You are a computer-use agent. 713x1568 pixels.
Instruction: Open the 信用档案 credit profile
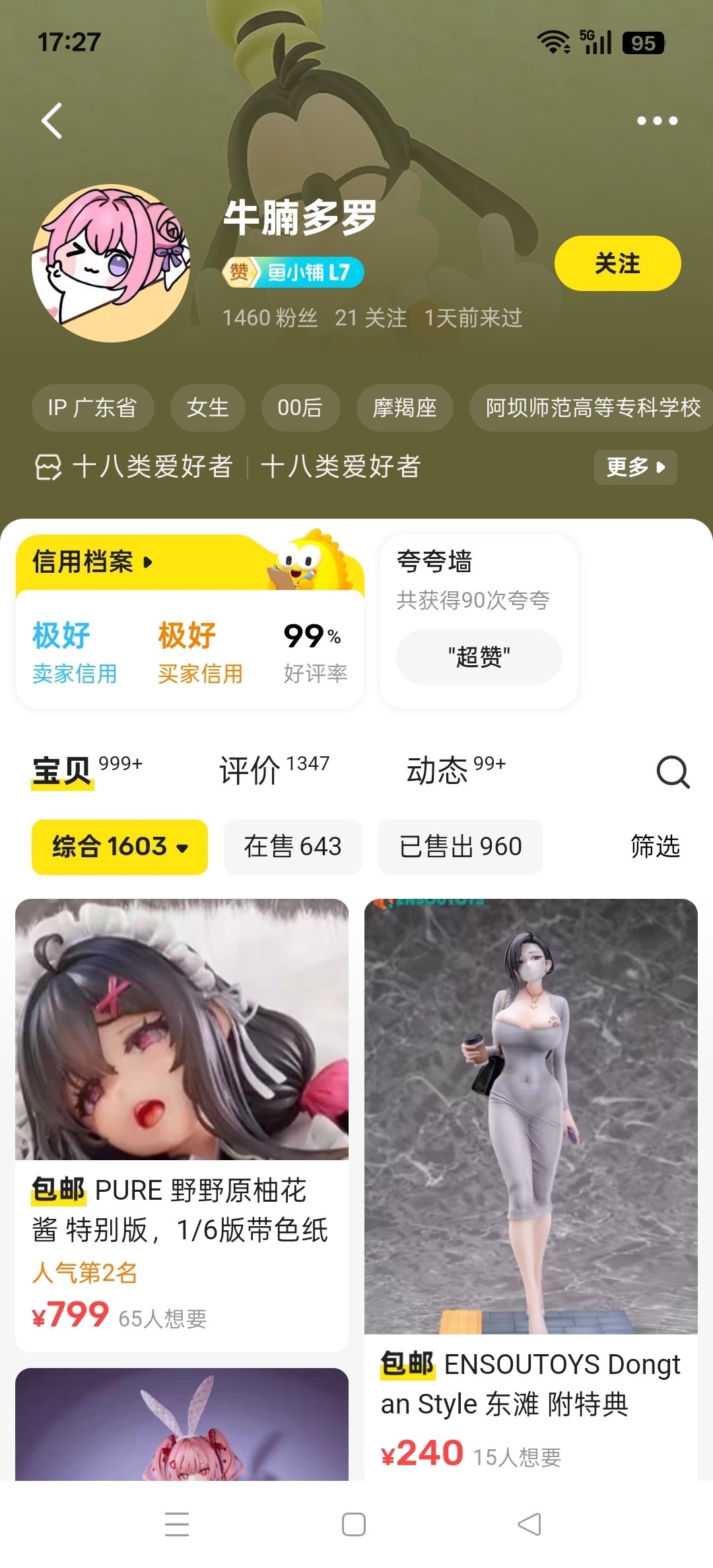point(92,563)
